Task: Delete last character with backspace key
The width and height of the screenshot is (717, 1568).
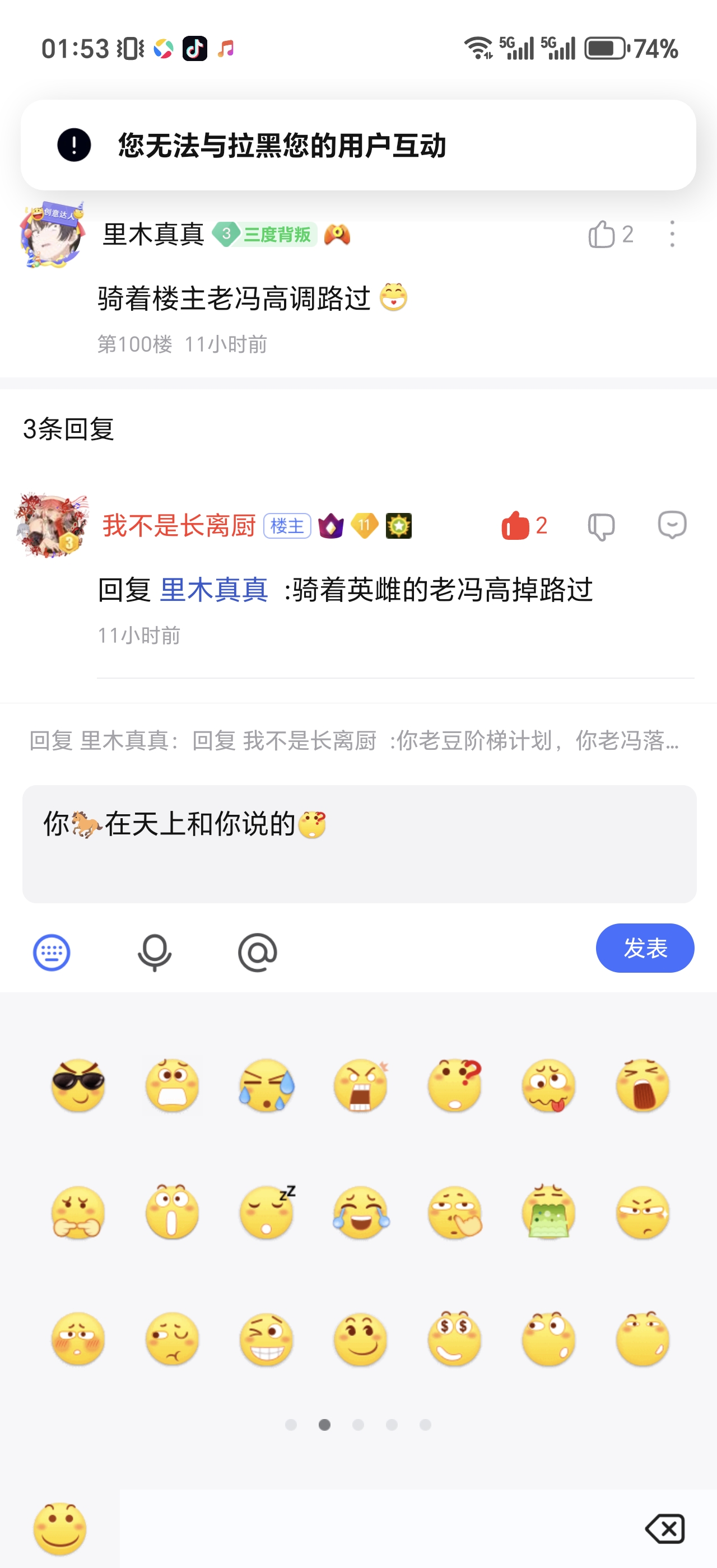Action: pos(665,1528)
